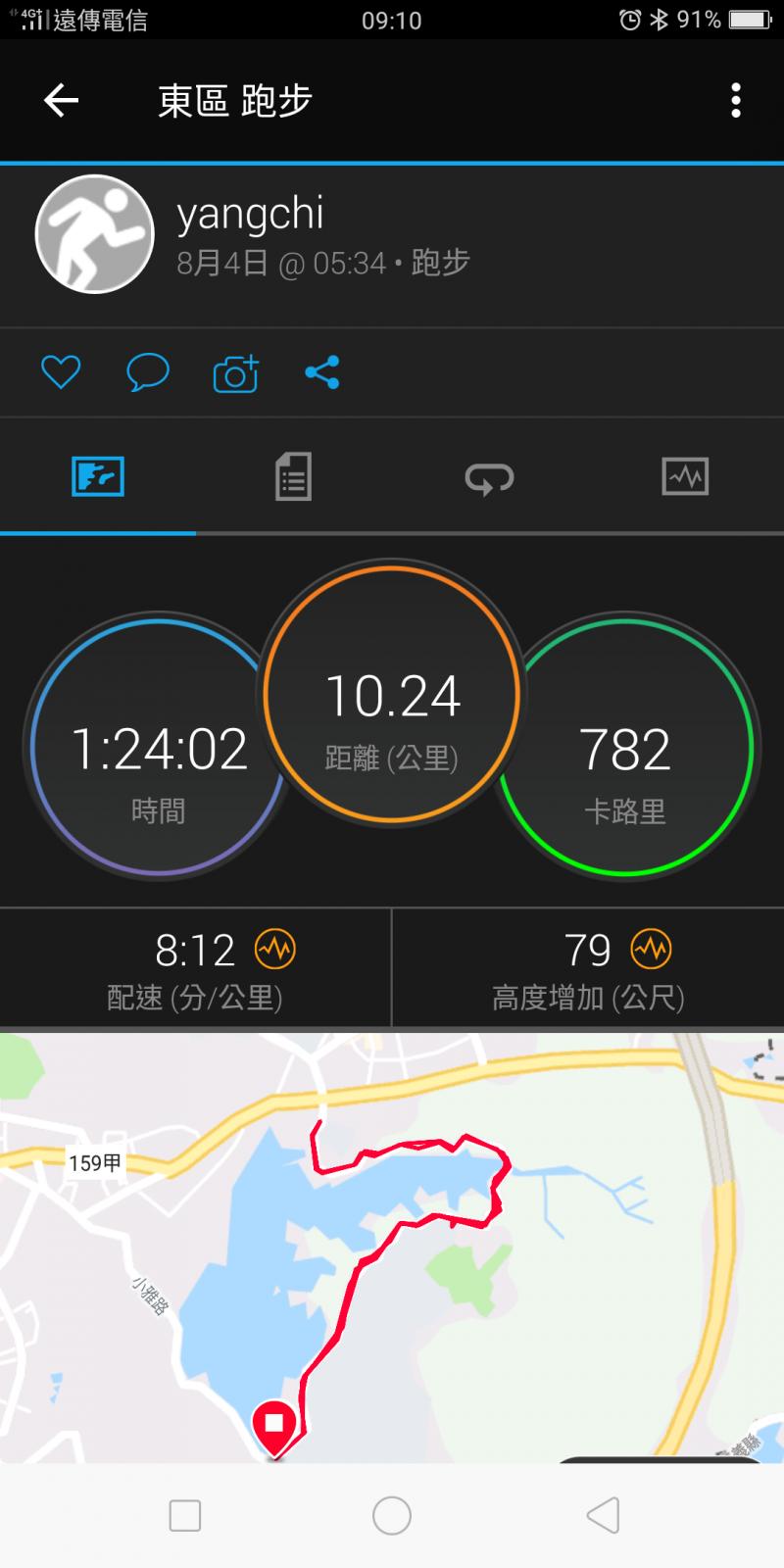Screen dimensions: 784x1568
Task: Switch to the laps tab
Action: 489,477
